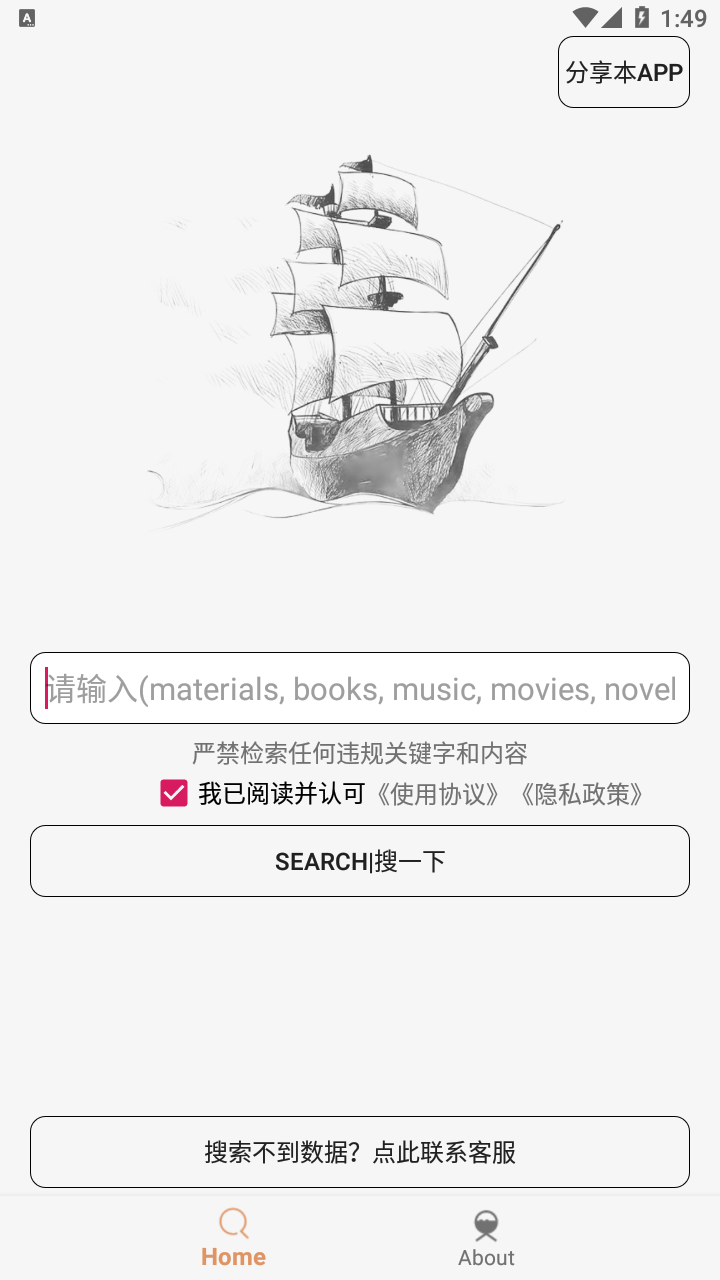Screen dimensions: 720x1280
Task: Switch to the About tab
Action: coord(486,1238)
